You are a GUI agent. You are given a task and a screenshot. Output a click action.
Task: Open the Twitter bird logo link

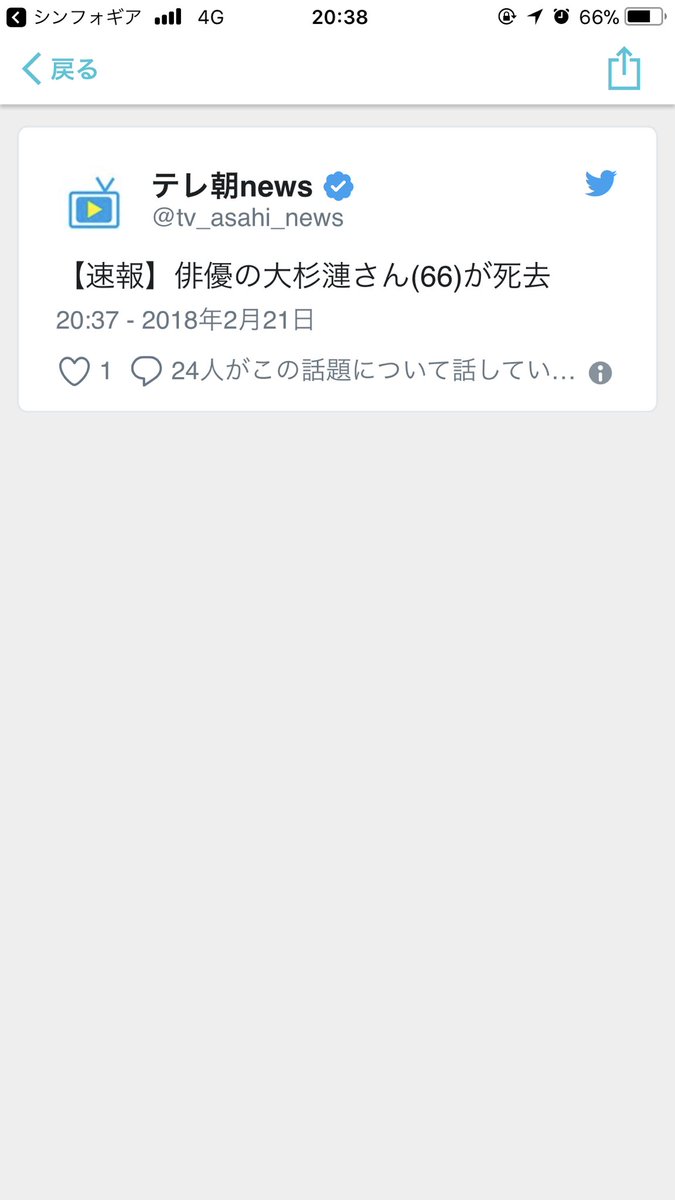pos(600,183)
